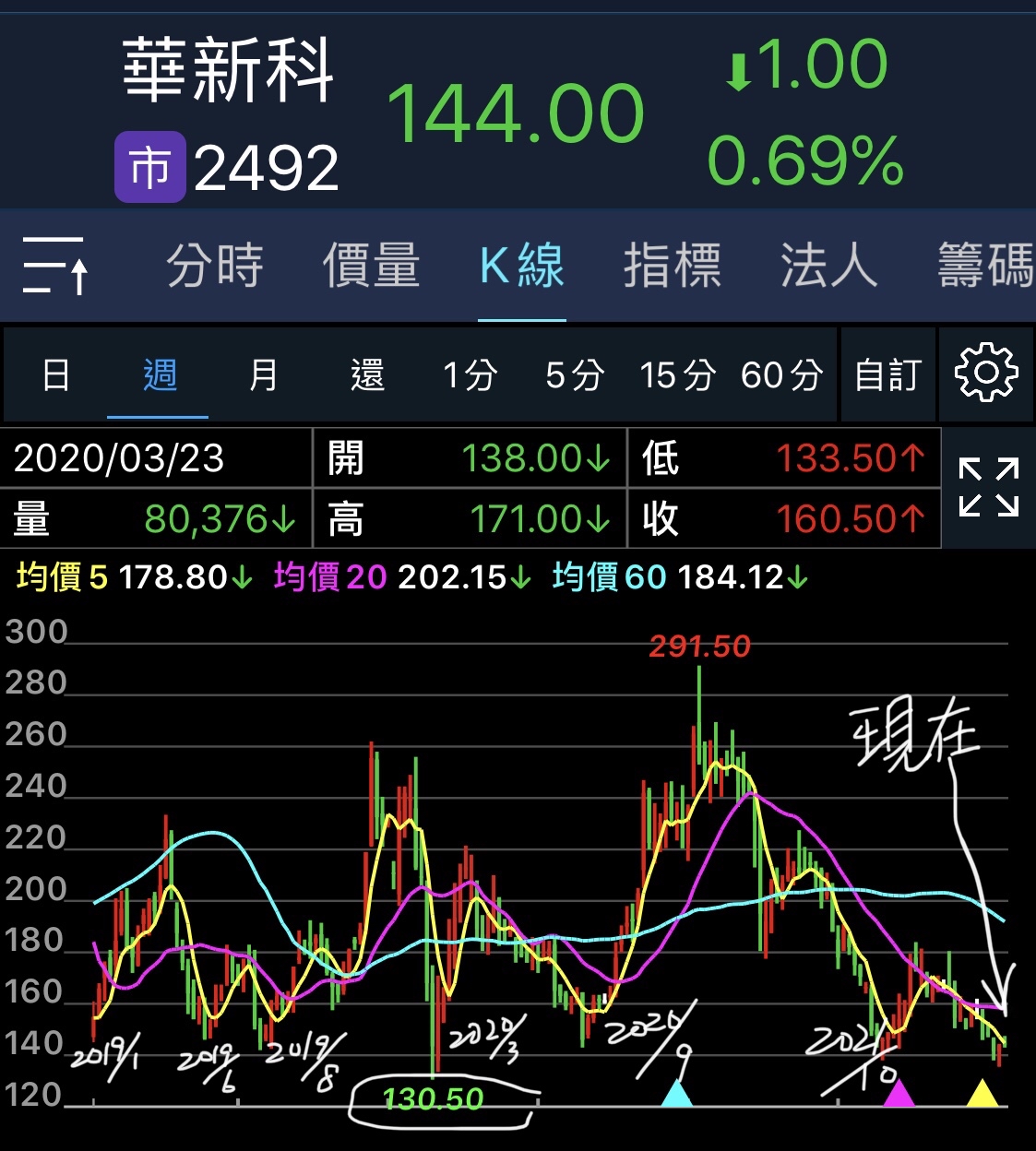Viewport: 1036px width, 1151px height.
Task: Open chart settings gear
Action: 986,374
